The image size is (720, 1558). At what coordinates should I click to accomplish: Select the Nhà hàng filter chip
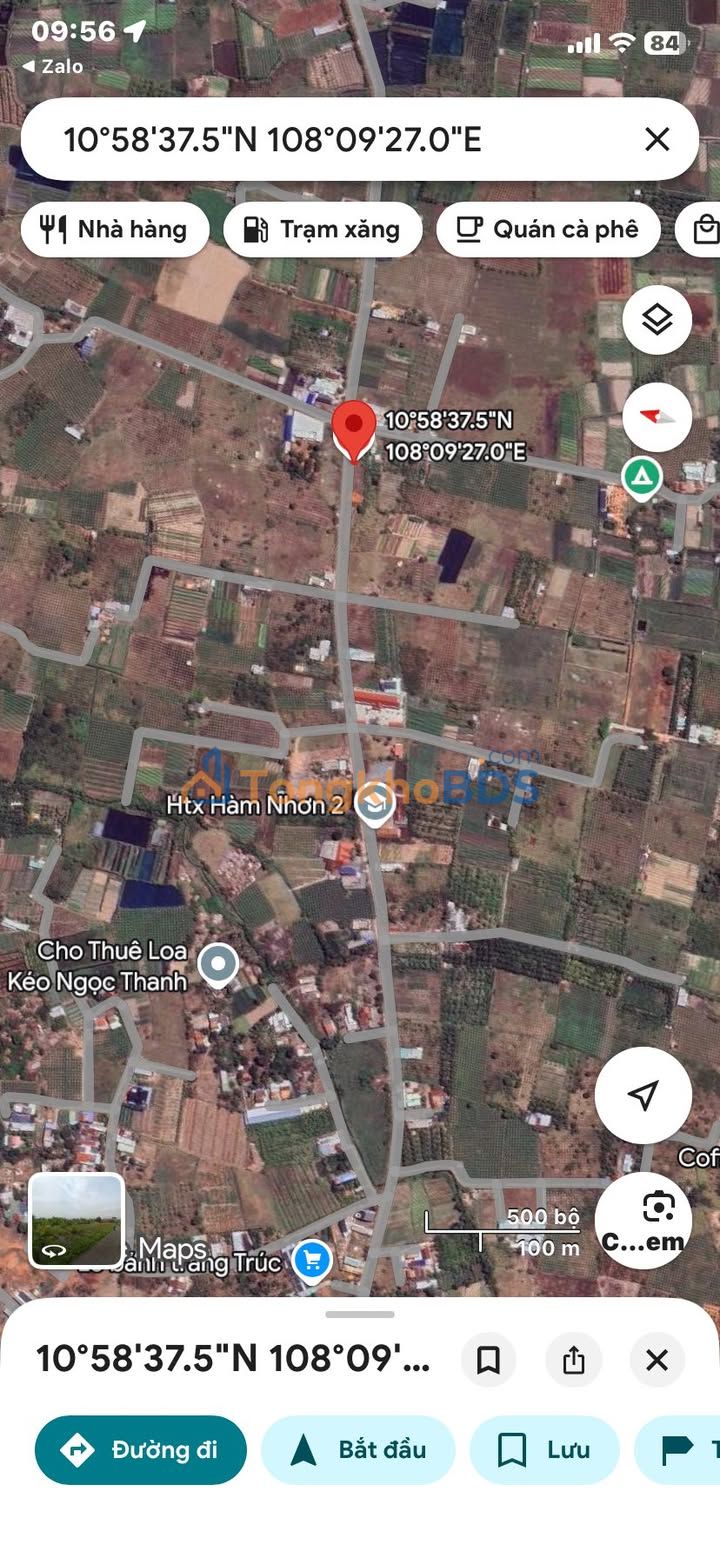click(115, 230)
